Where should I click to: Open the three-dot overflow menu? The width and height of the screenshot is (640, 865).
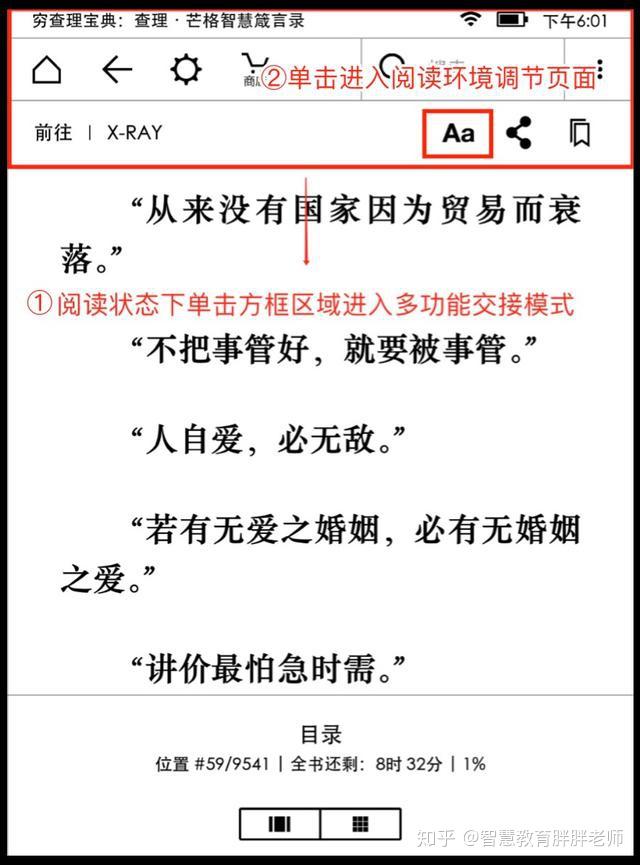click(599, 69)
